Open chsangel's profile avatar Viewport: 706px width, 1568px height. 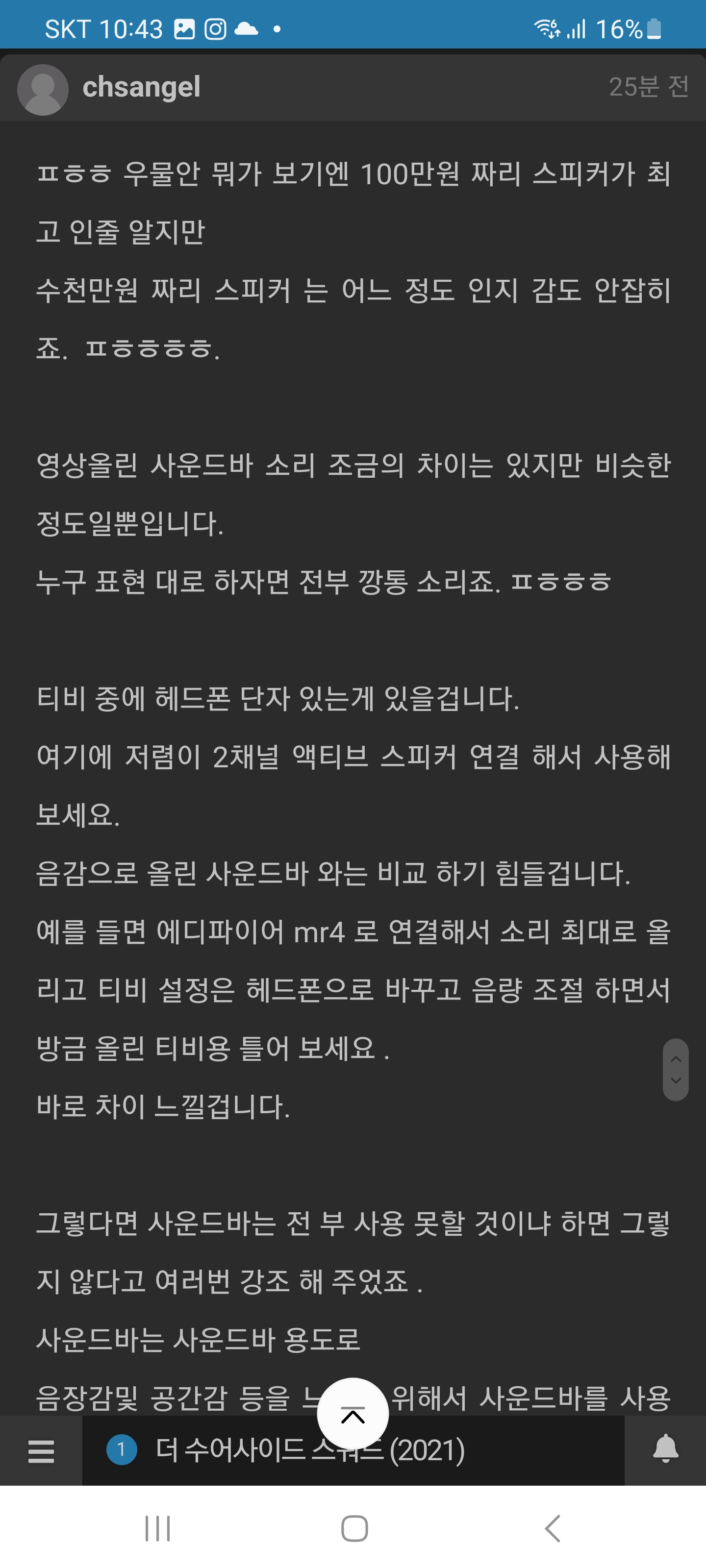coord(43,90)
